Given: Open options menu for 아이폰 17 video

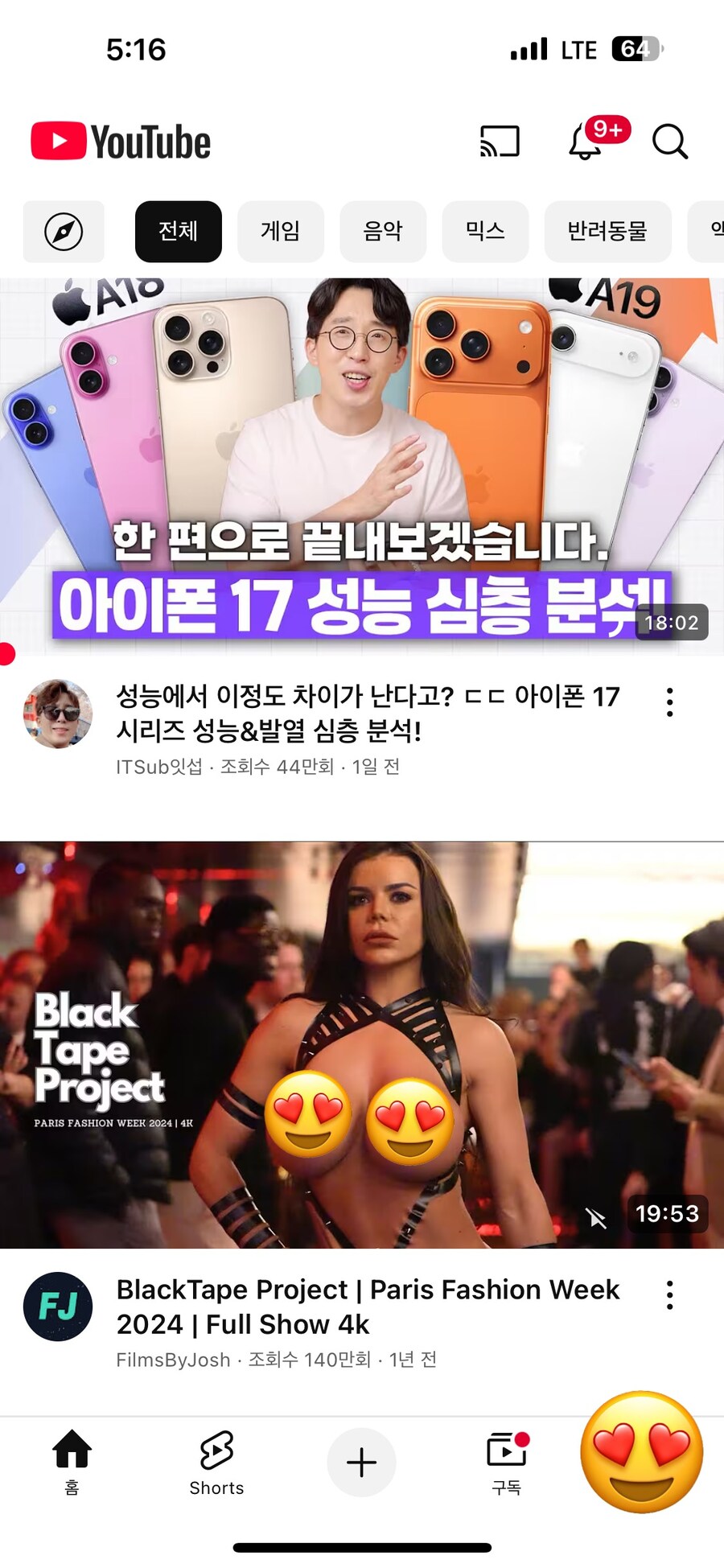Looking at the screenshot, I should click(669, 702).
